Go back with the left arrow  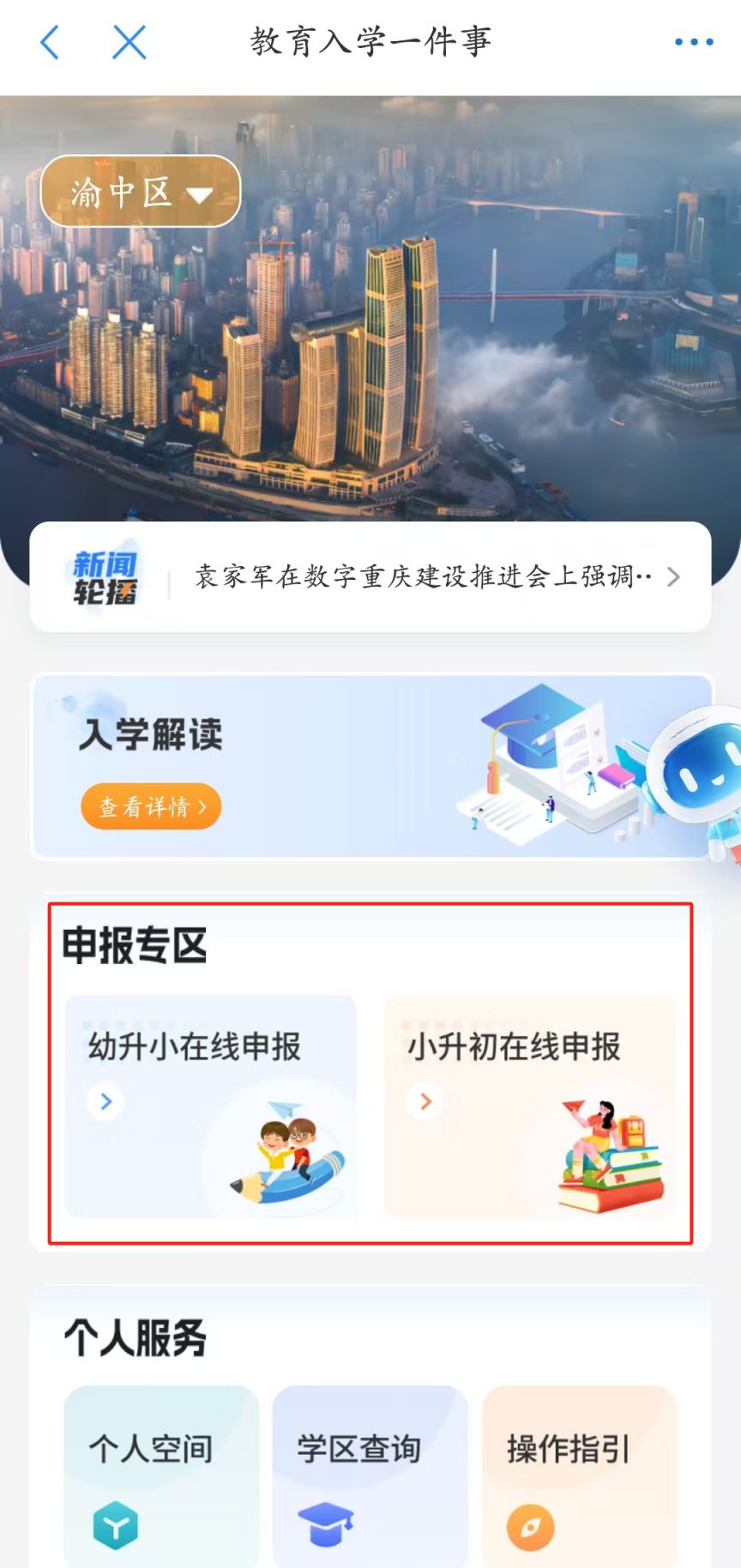click(x=50, y=42)
